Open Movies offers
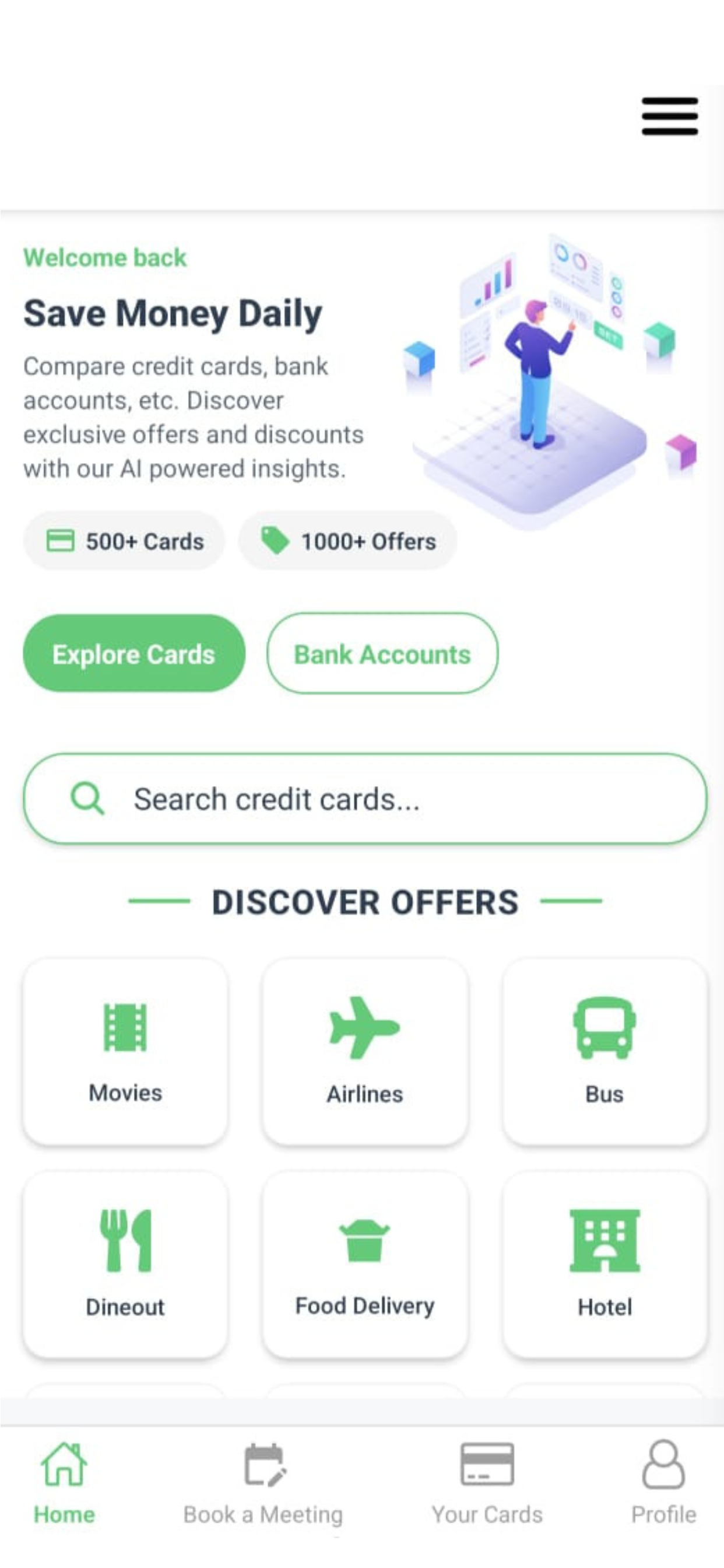This screenshot has height=1568, width=724. pyautogui.click(x=125, y=1052)
